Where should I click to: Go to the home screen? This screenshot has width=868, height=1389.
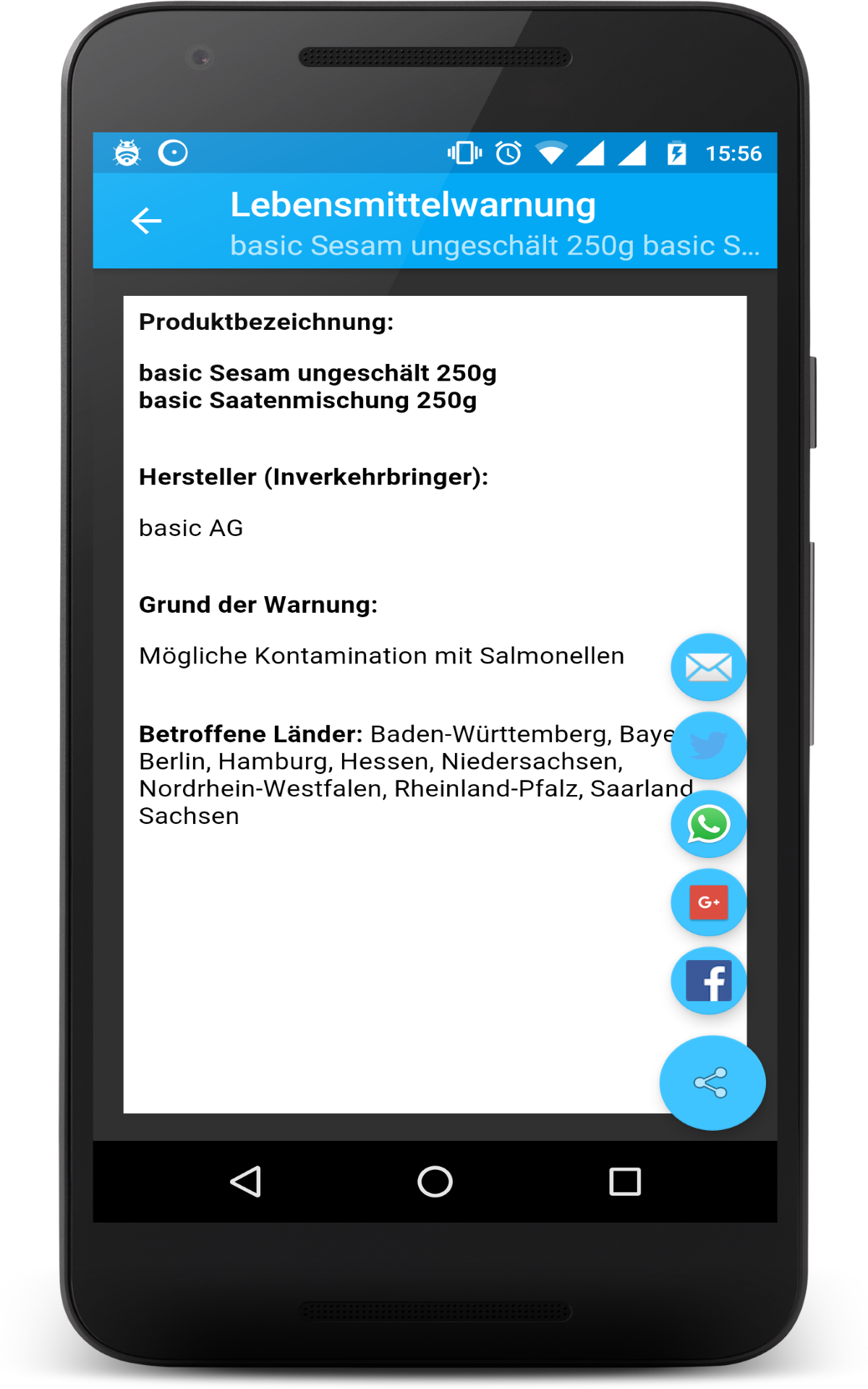[x=435, y=1182]
